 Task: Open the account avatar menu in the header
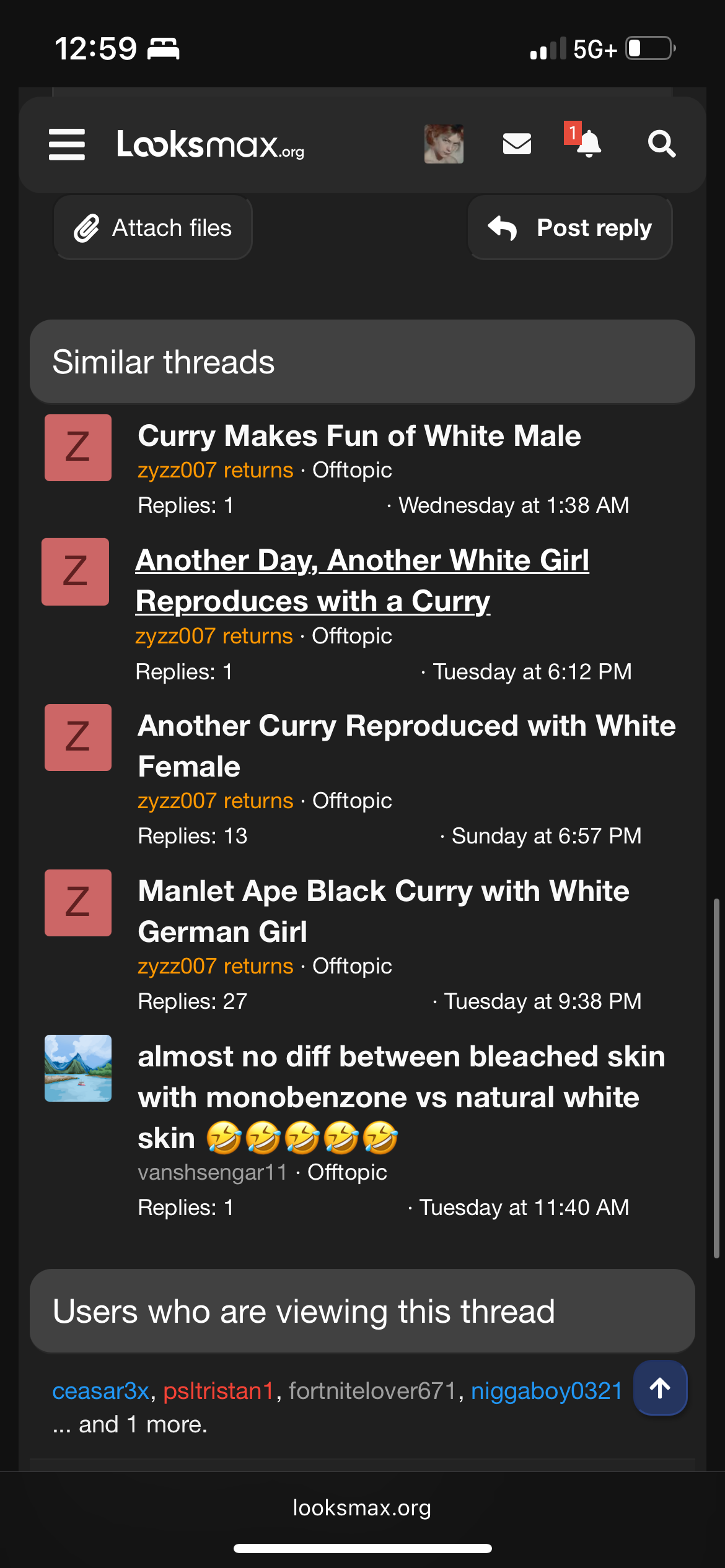pos(444,144)
